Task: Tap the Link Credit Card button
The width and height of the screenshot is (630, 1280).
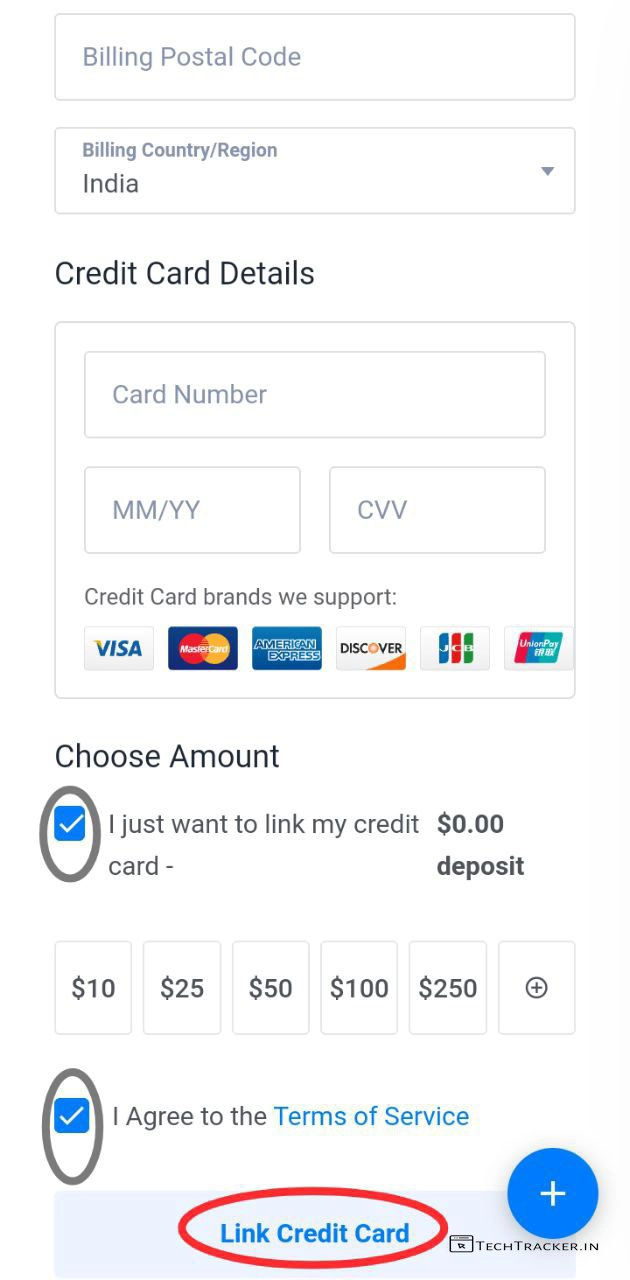Action: tap(314, 1233)
